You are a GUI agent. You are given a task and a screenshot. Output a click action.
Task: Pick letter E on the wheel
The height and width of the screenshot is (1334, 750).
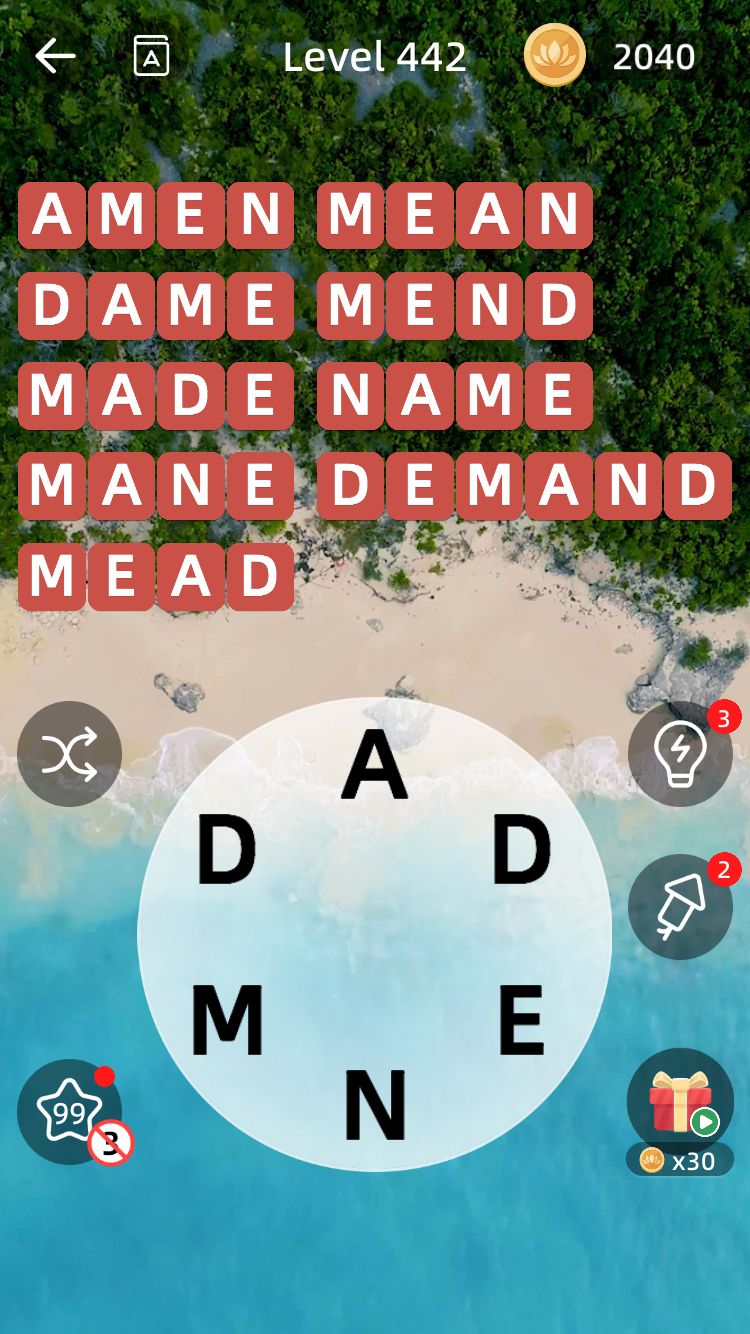521,1020
